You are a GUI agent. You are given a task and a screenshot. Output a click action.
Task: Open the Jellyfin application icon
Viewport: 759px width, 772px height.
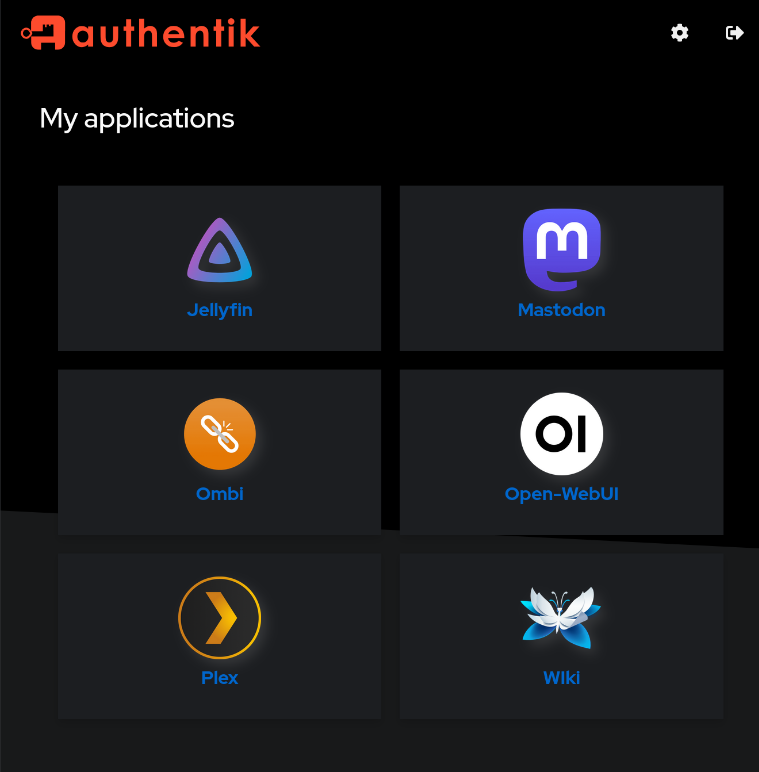(x=219, y=250)
